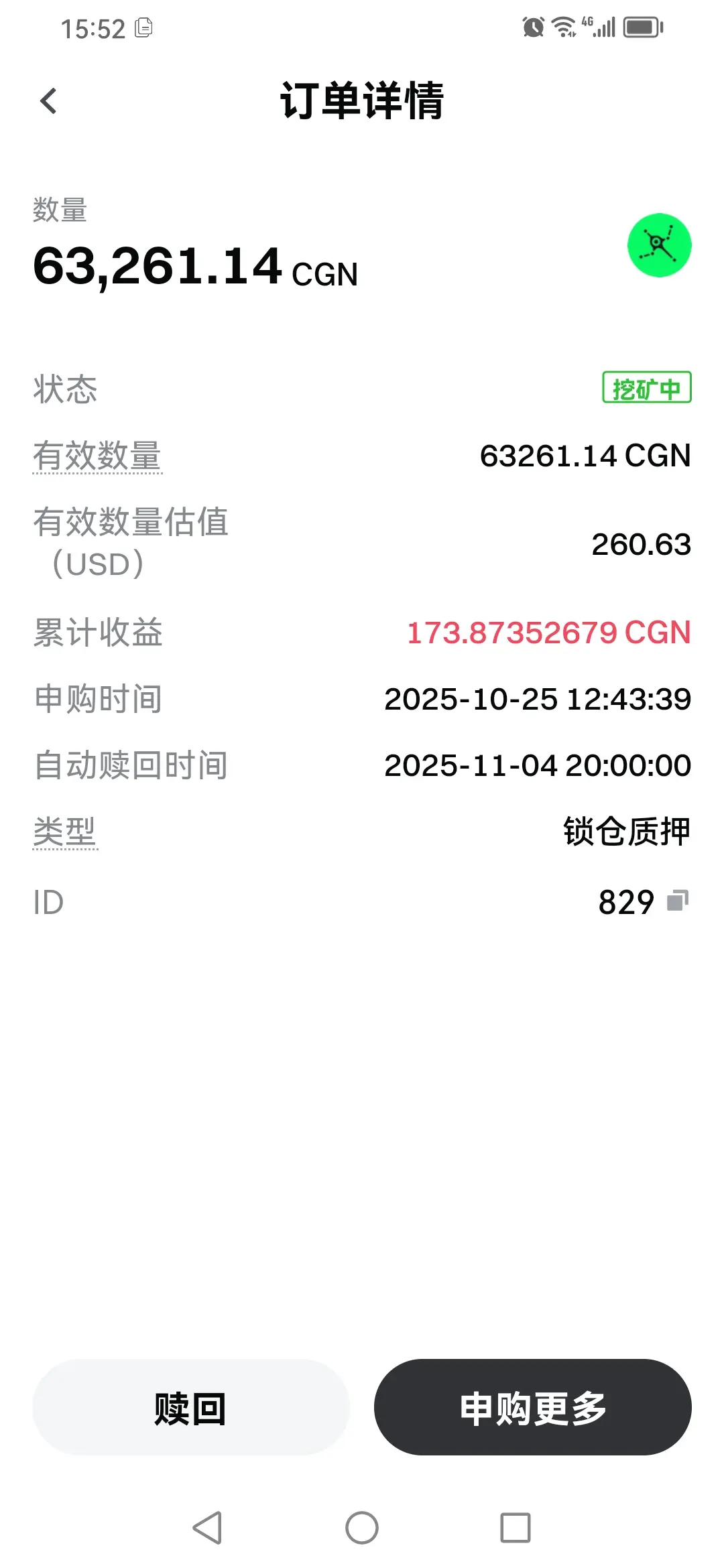Show the 类型 type explanation
Image resolution: width=724 pixels, height=1568 pixels.
pyautogui.click(x=65, y=832)
